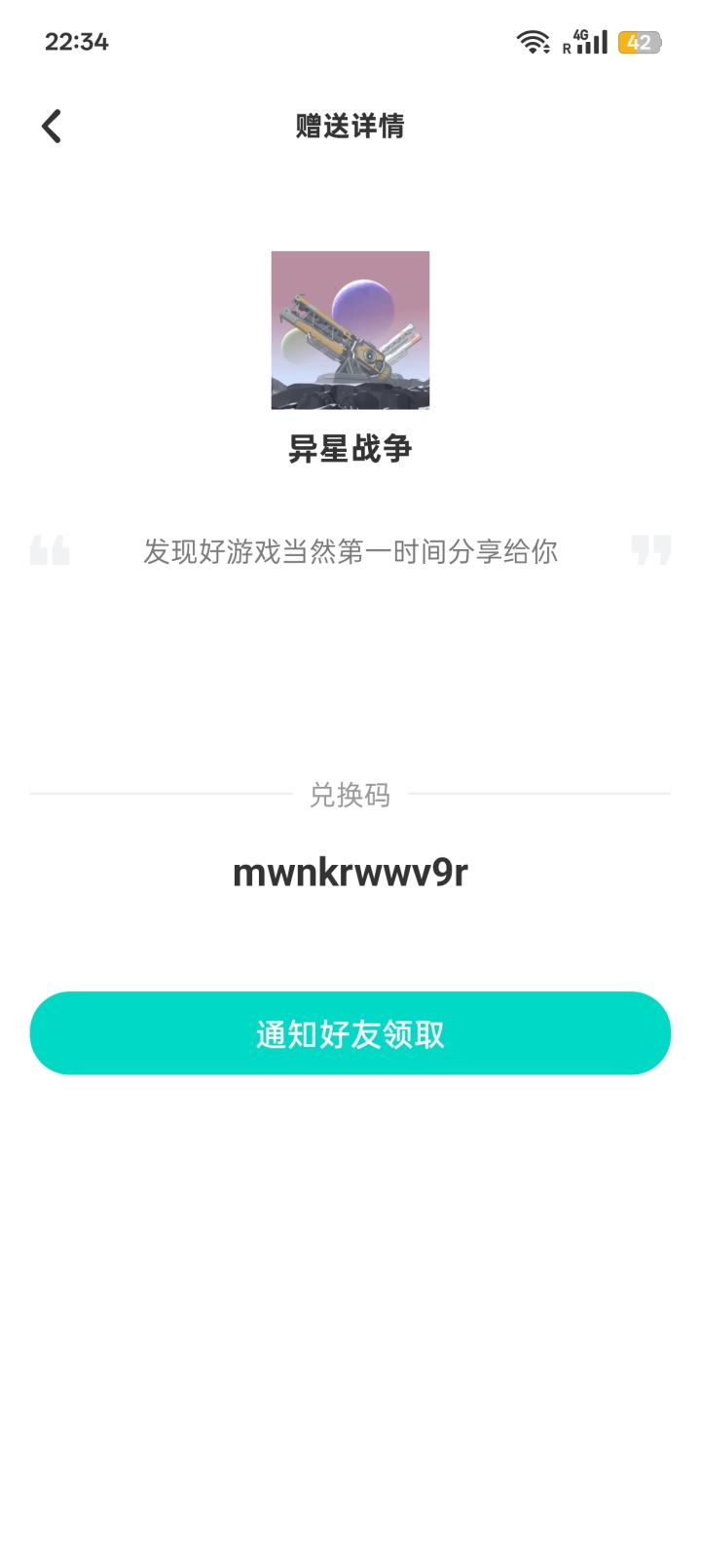Tap the 兑换码 section label

[x=350, y=796]
